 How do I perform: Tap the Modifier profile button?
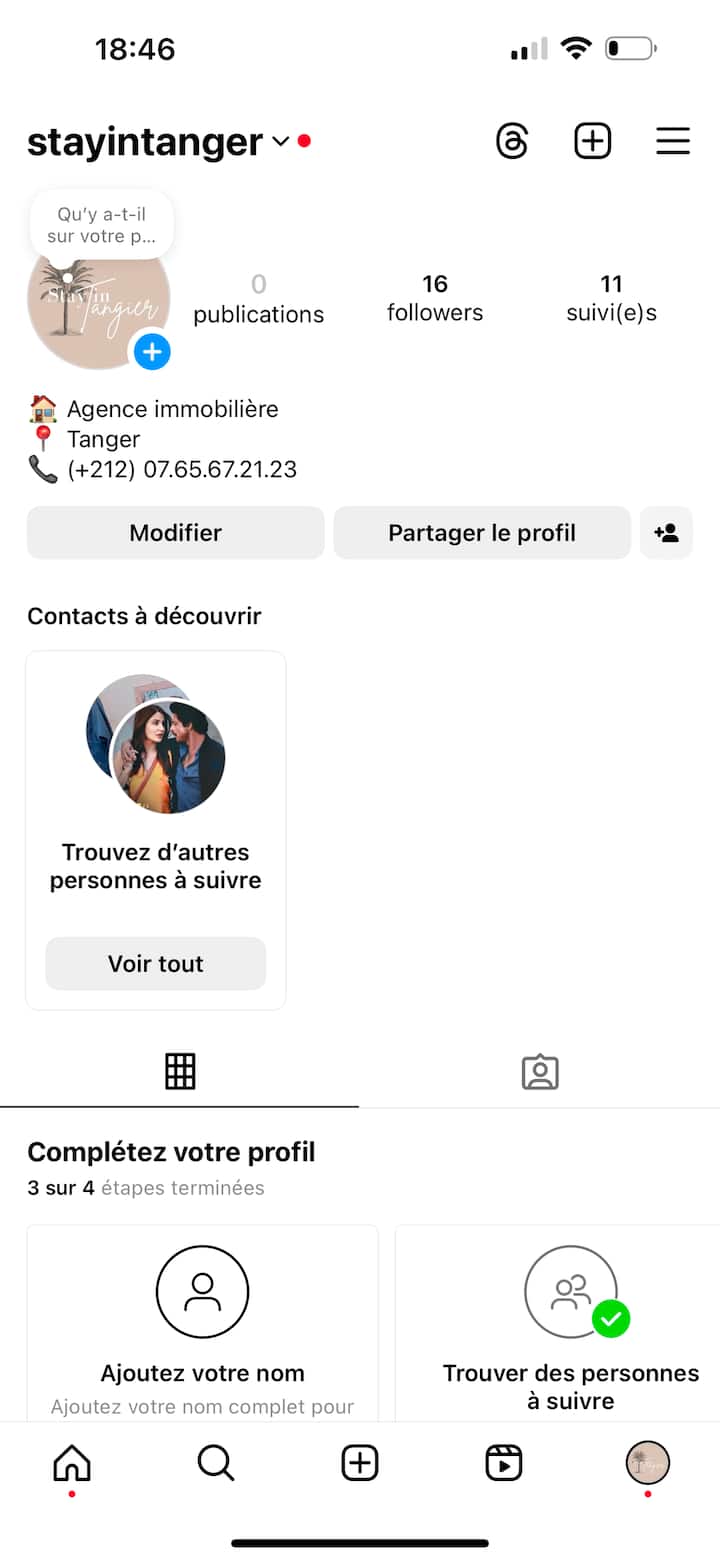click(176, 533)
